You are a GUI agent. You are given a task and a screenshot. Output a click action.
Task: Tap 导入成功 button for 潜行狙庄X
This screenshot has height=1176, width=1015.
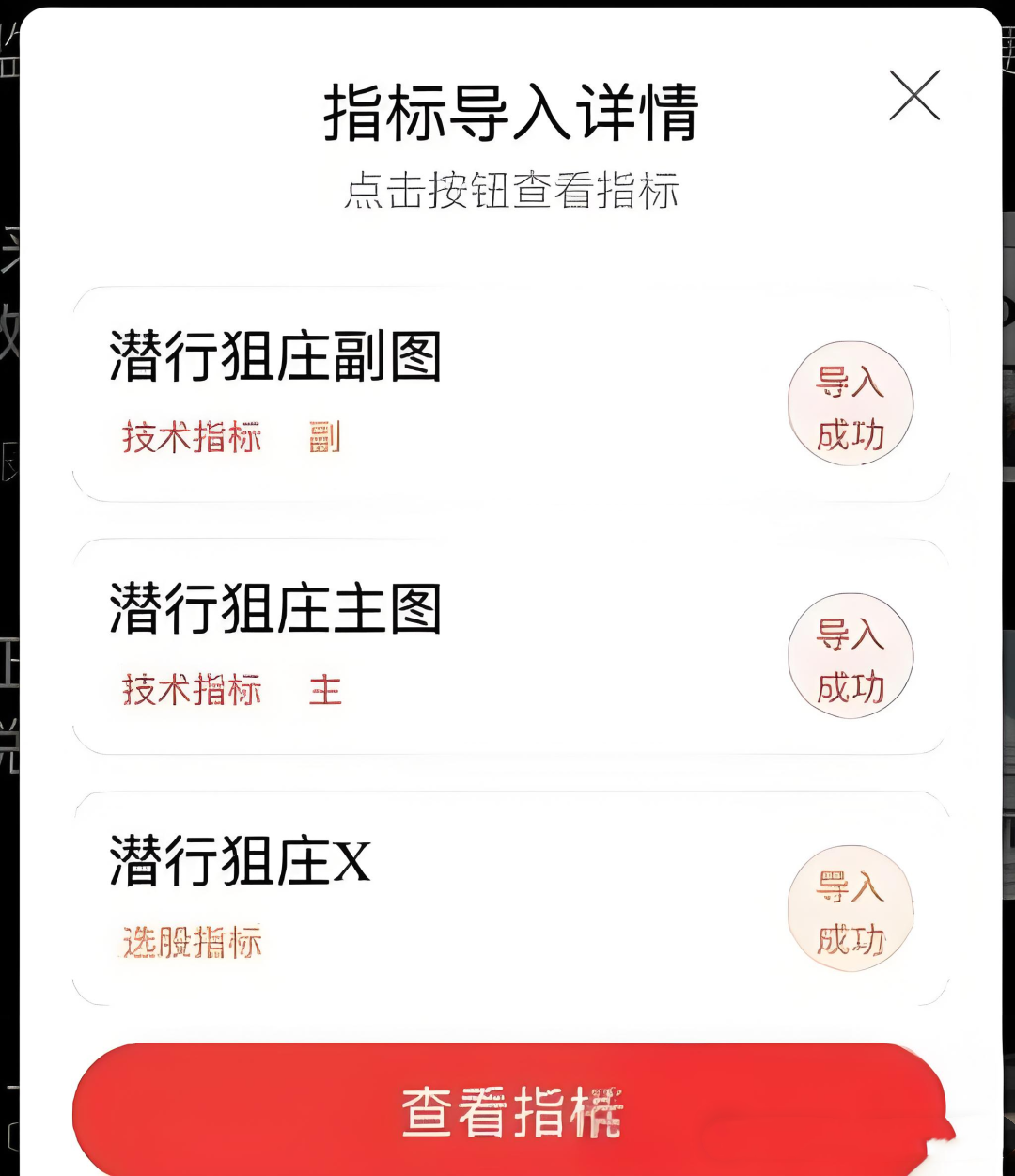tap(851, 909)
